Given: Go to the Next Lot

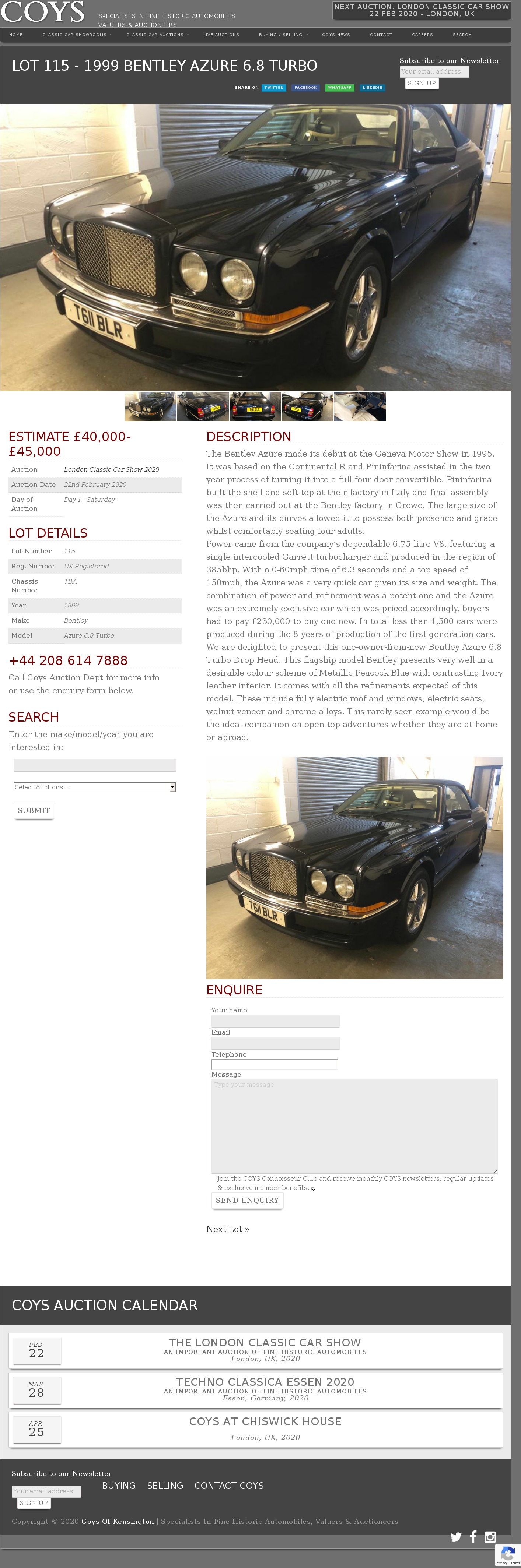Looking at the screenshot, I should [x=227, y=1229].
